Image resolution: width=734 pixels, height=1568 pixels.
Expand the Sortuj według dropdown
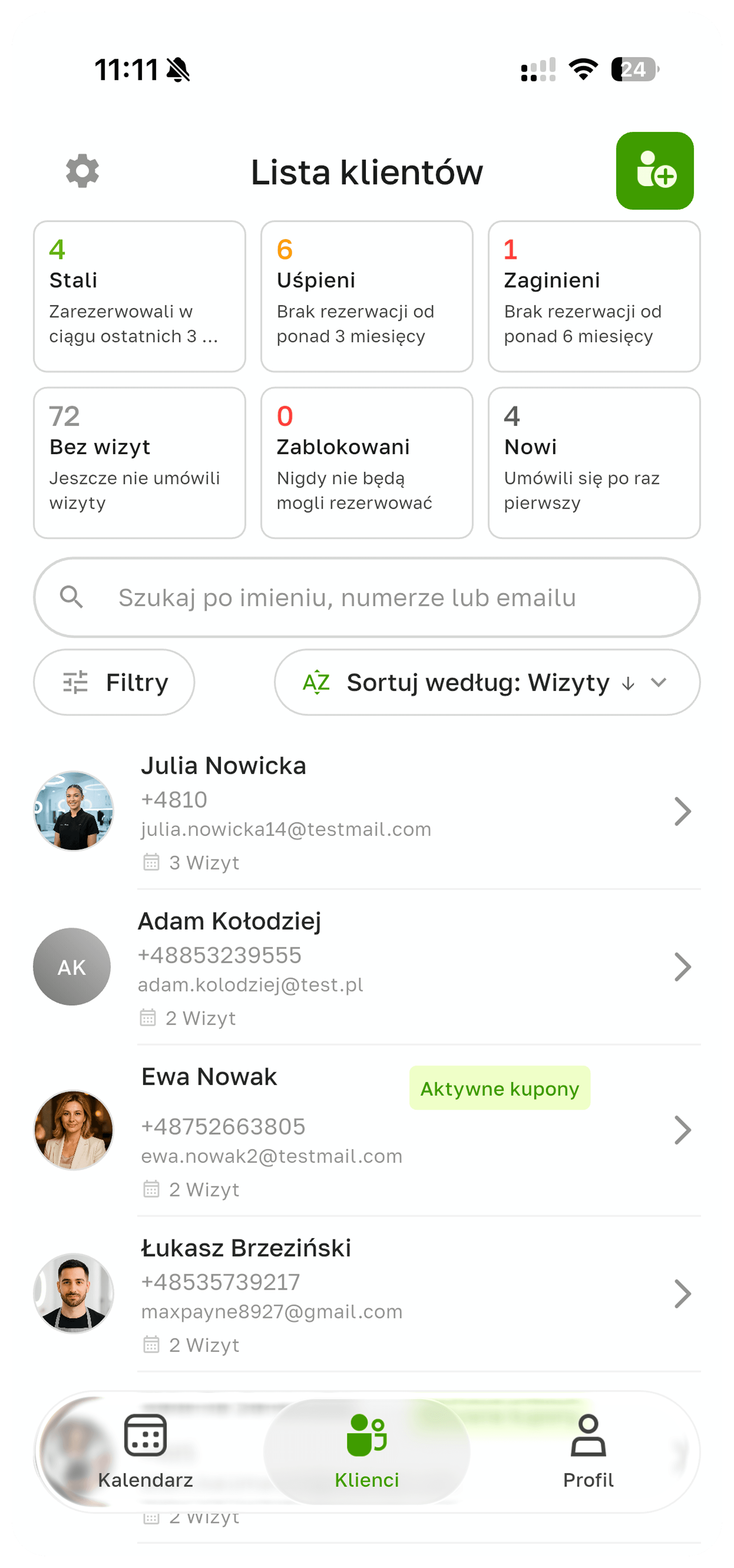pos(487,682)
